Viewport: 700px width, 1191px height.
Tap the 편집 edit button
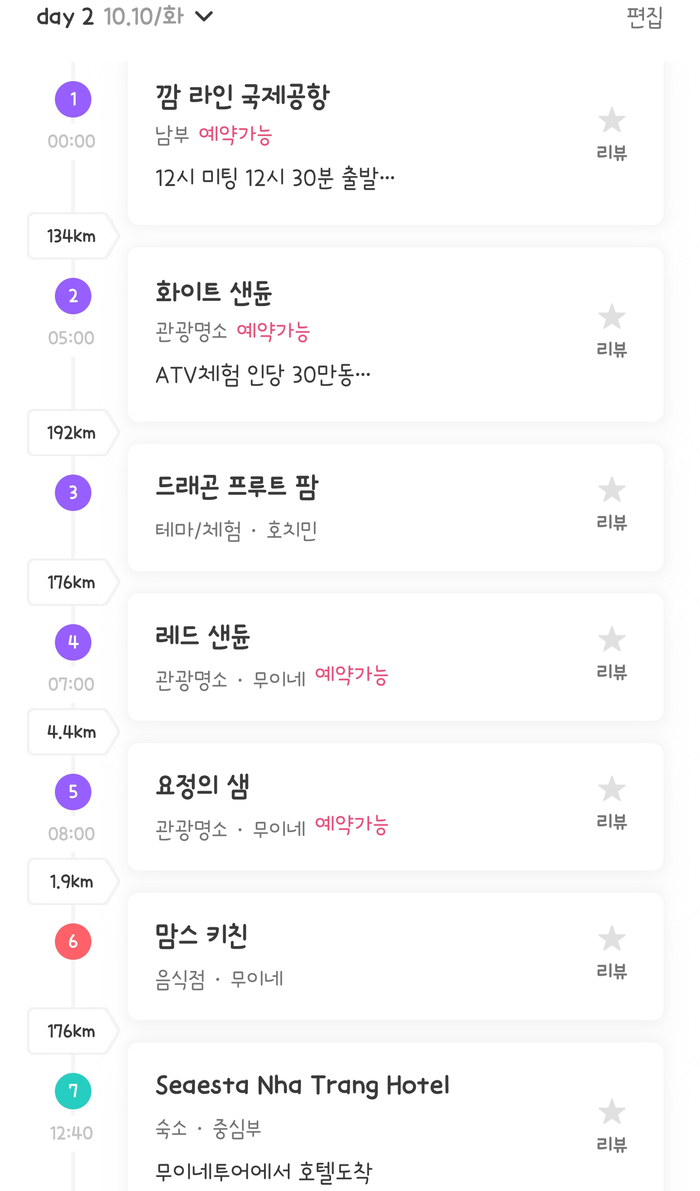[644, 18]
